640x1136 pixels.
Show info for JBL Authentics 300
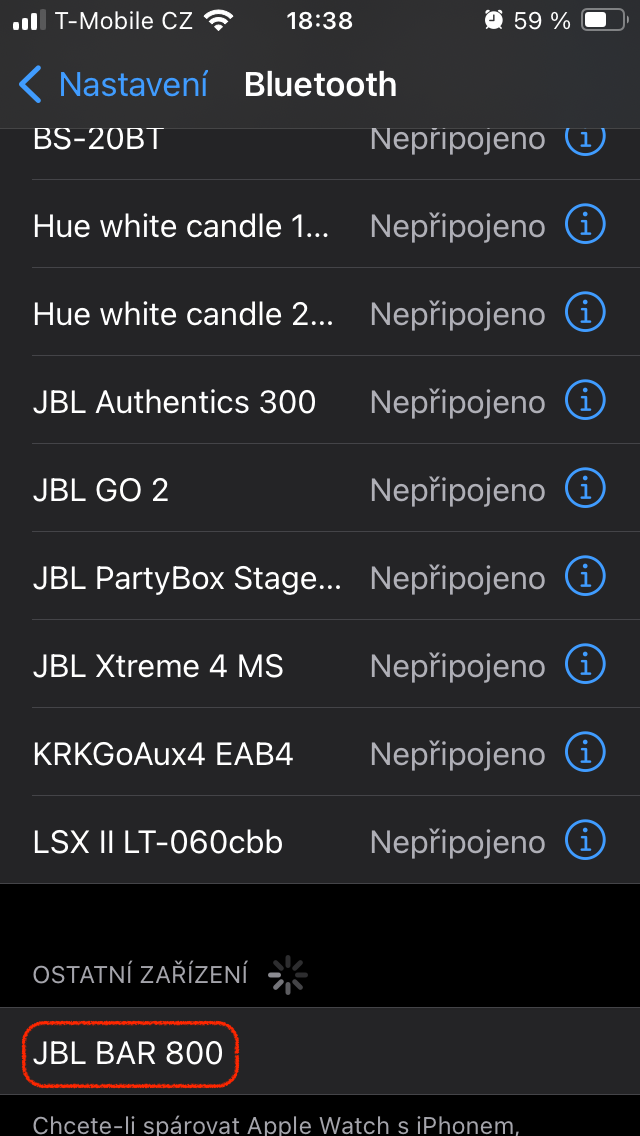(x=585, y=402)
